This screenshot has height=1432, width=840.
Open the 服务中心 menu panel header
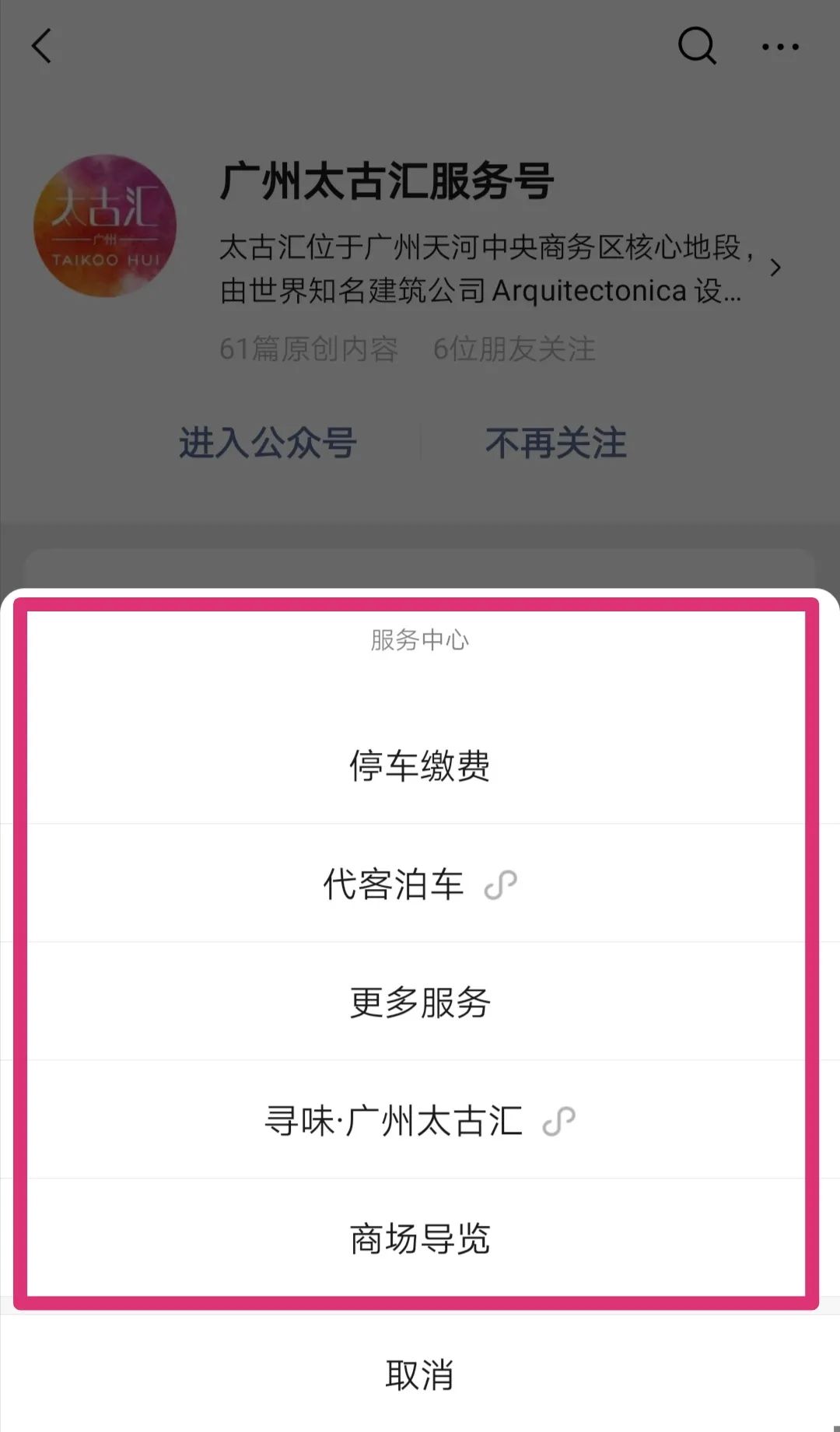click(420, 640)
